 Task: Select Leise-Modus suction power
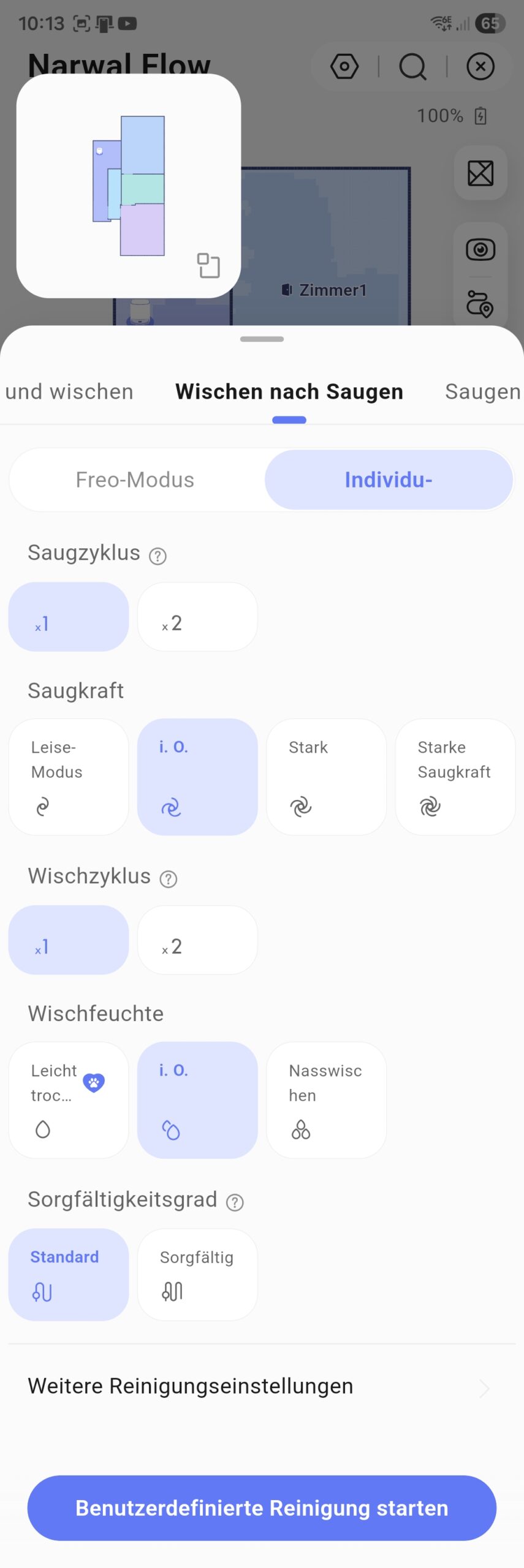tap(69, 777)
